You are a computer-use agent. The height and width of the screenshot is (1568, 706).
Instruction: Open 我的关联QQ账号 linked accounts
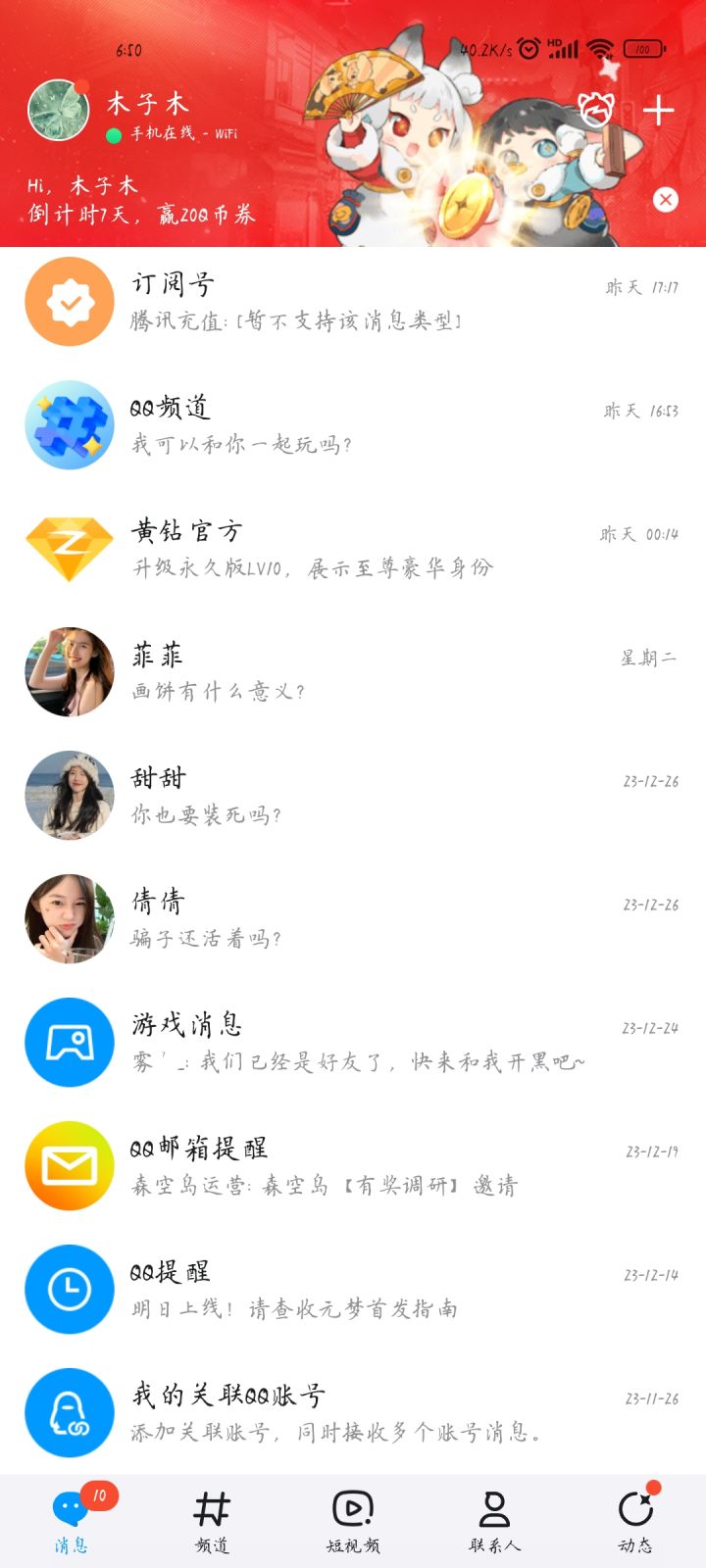click(x=353, y=1413)
